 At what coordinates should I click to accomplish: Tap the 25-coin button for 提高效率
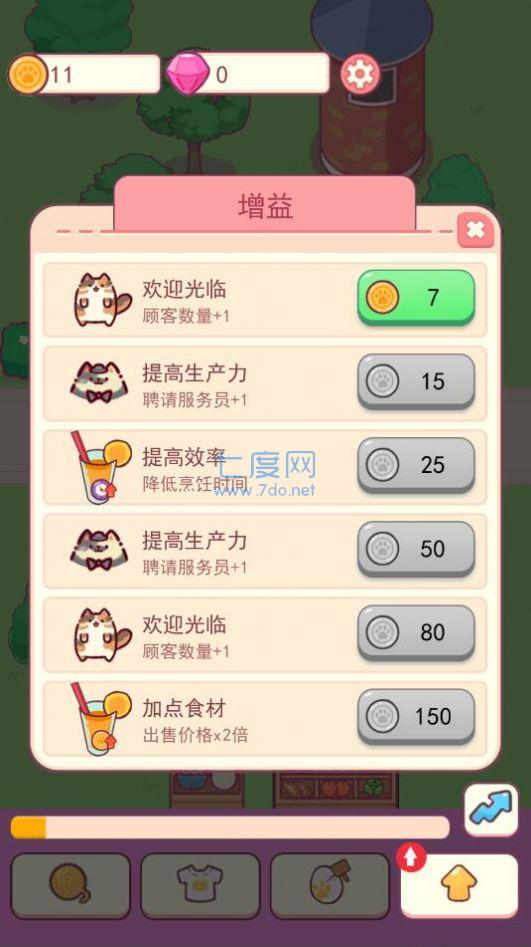point(416,465)
